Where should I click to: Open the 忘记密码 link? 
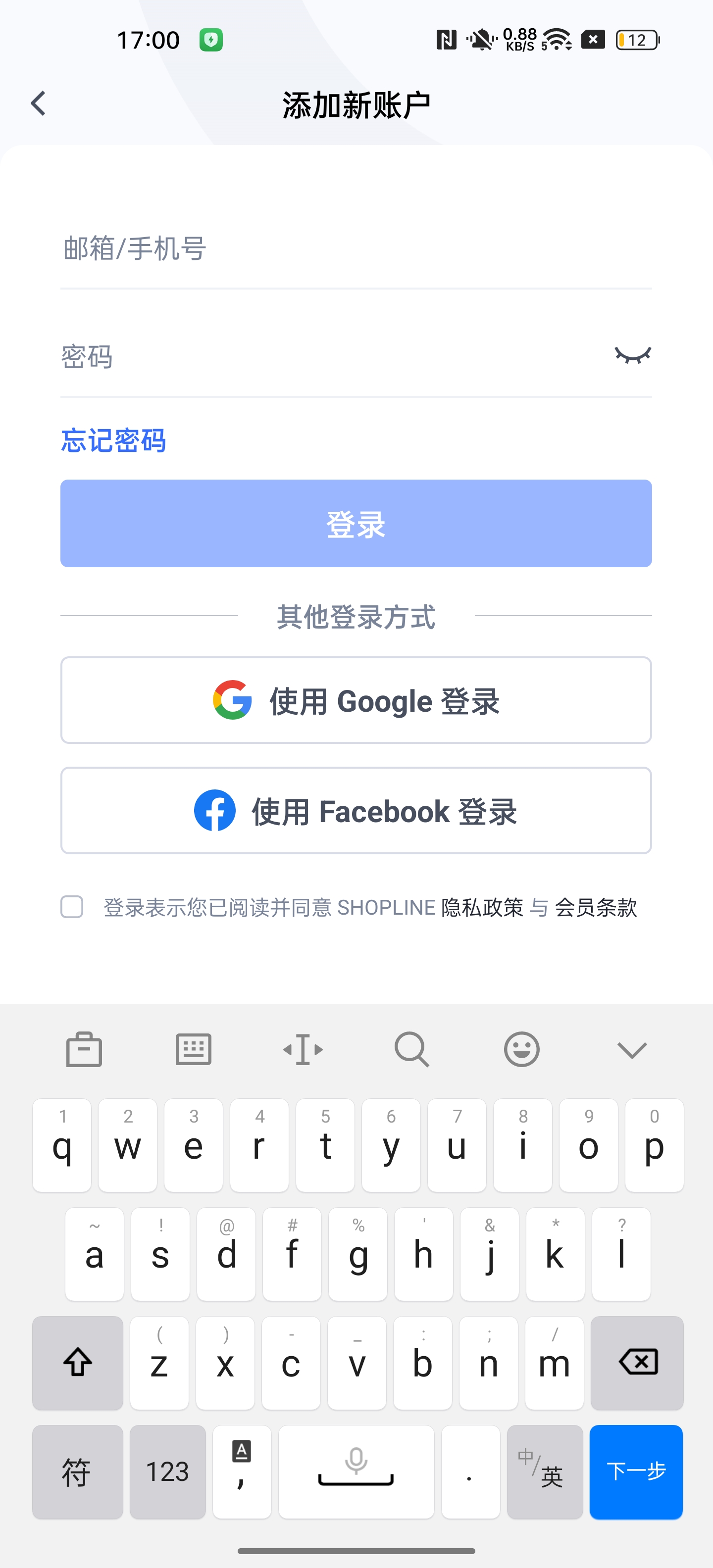coord(113,440)
